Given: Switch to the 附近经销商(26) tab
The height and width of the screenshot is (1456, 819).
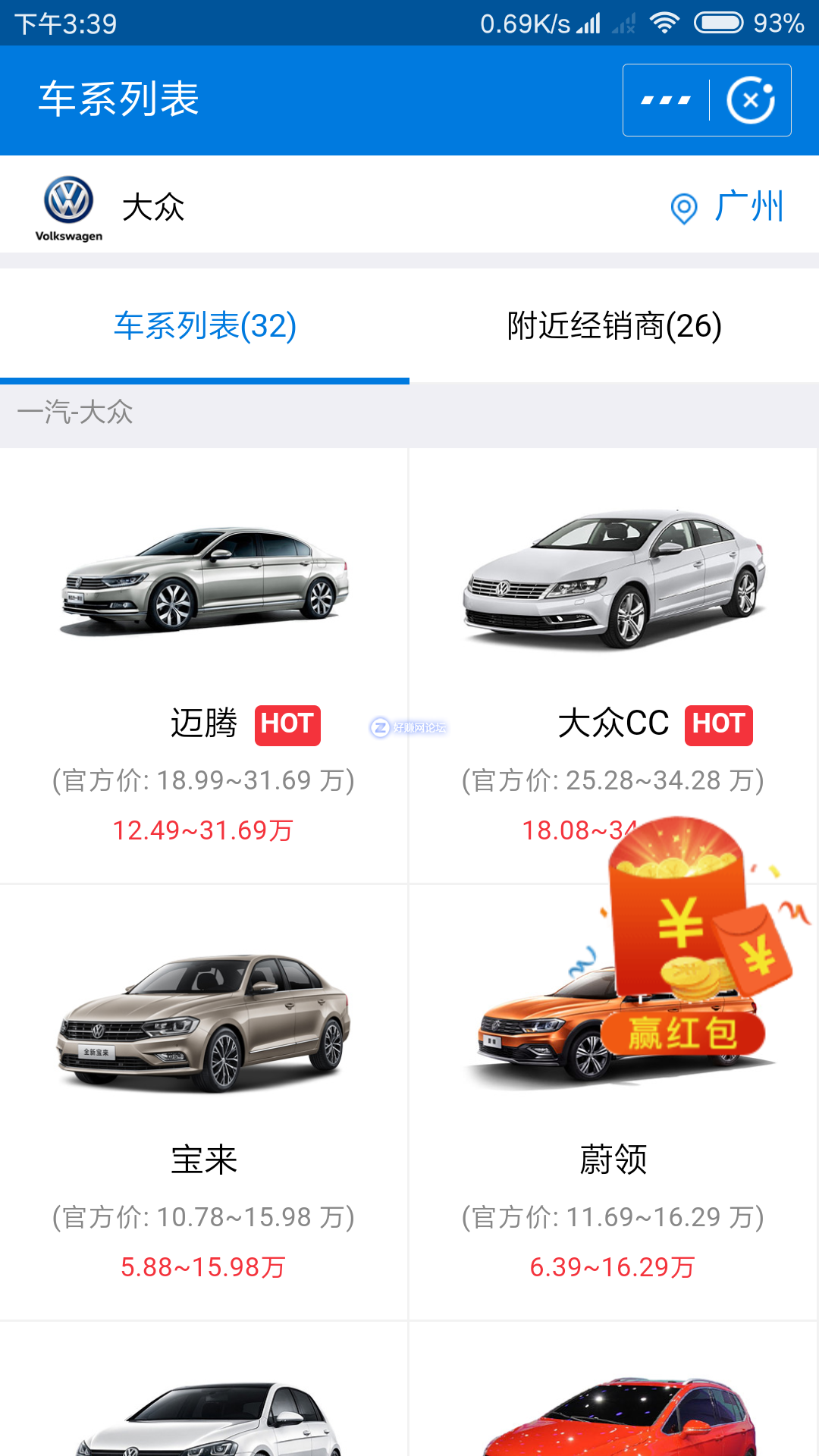Looking at the screenshot, I should click(x=614, y=326).
